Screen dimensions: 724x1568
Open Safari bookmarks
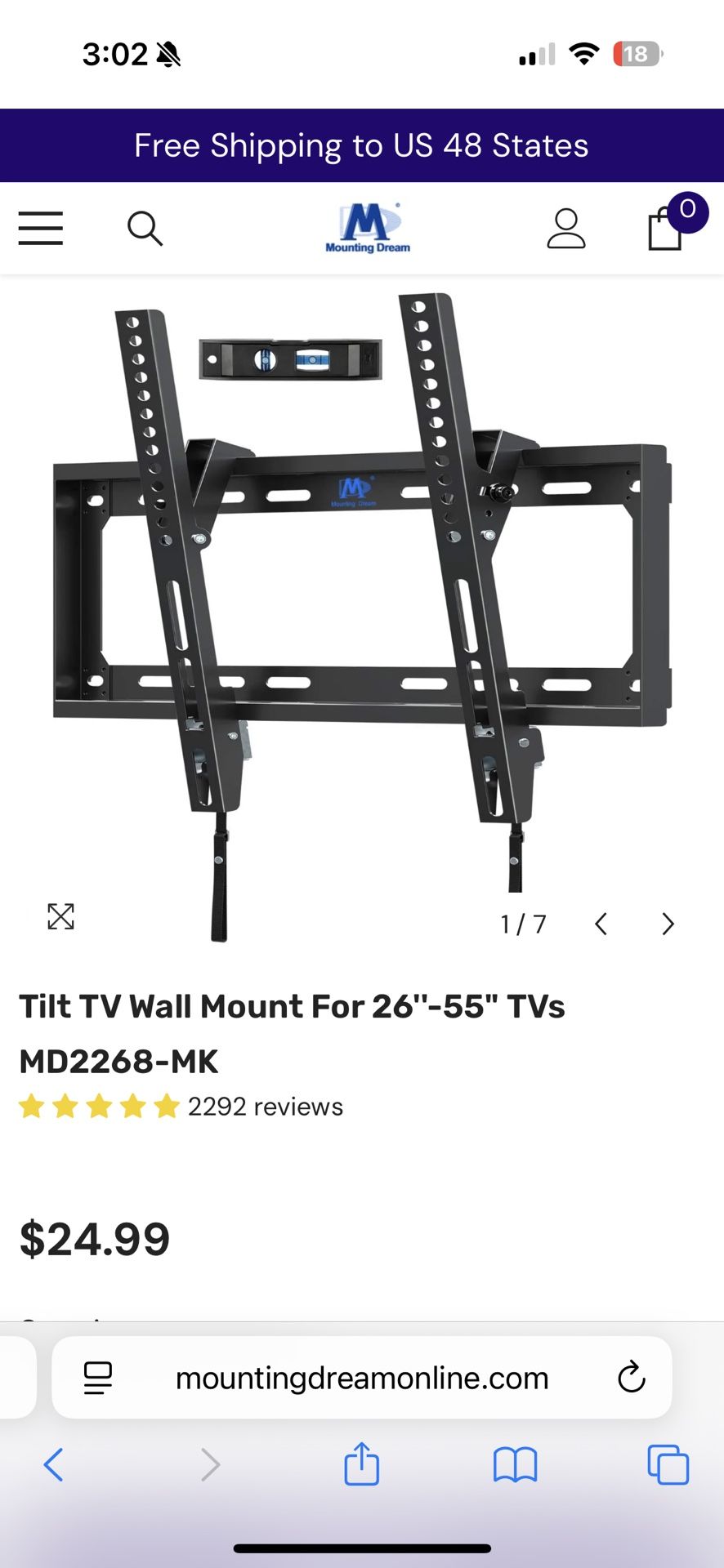click(x=515, y=1466)
